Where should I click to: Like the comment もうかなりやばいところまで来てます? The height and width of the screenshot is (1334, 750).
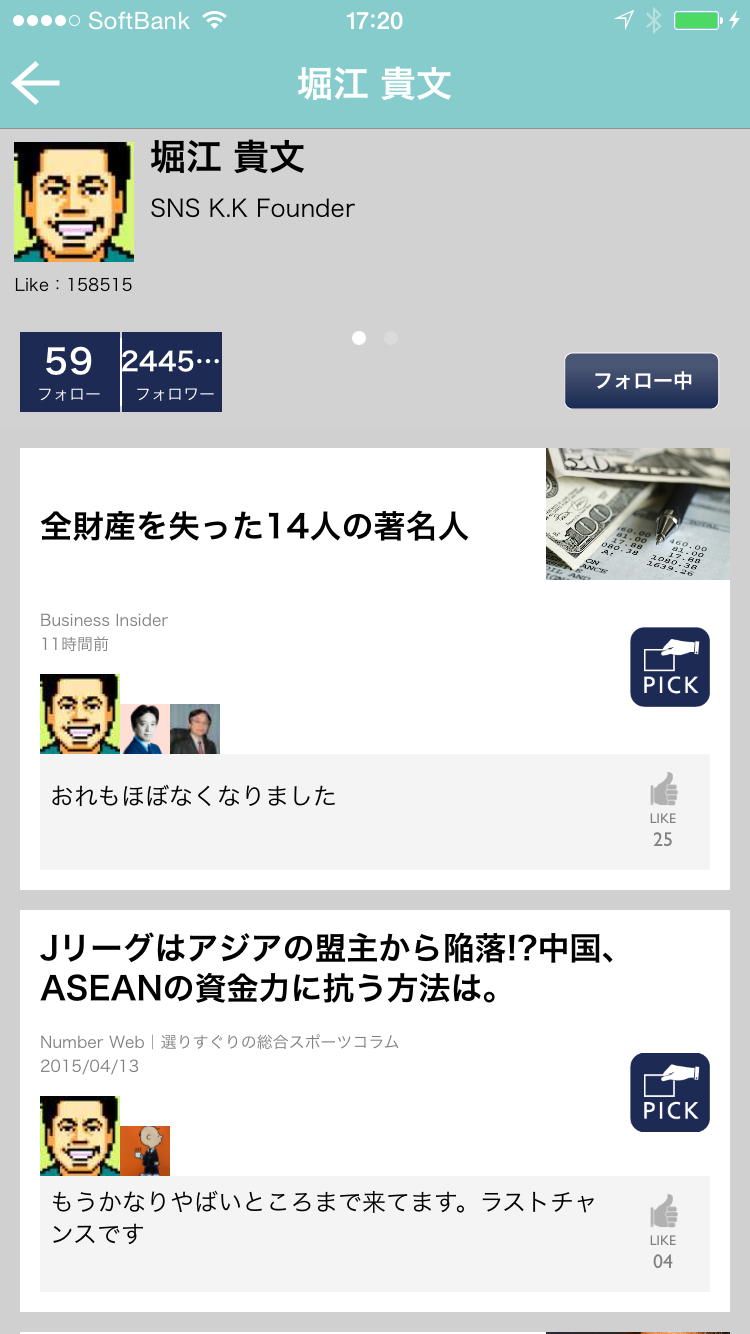(662, 1231)
